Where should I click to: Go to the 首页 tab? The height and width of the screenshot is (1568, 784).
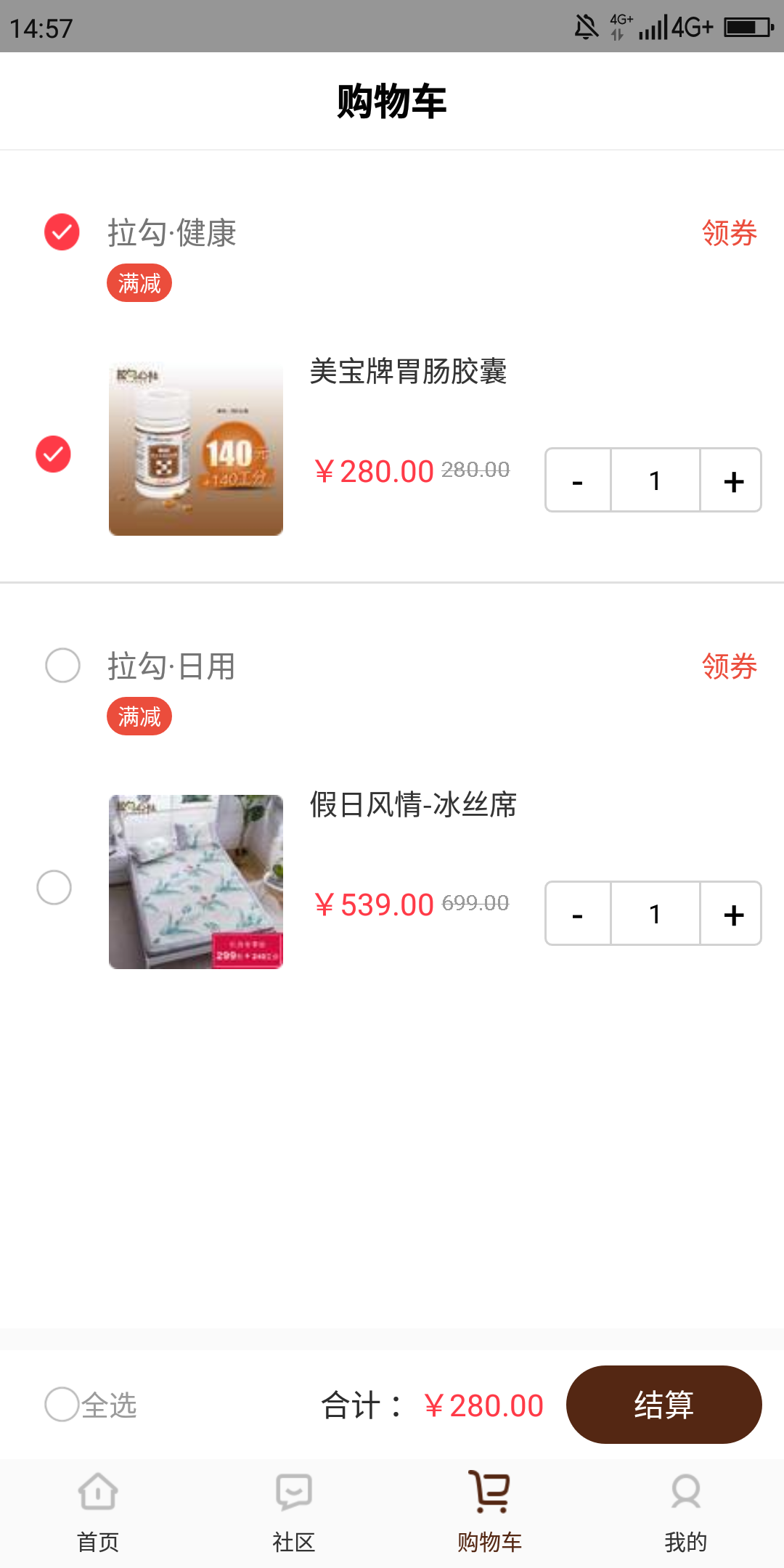[98, 1511]
